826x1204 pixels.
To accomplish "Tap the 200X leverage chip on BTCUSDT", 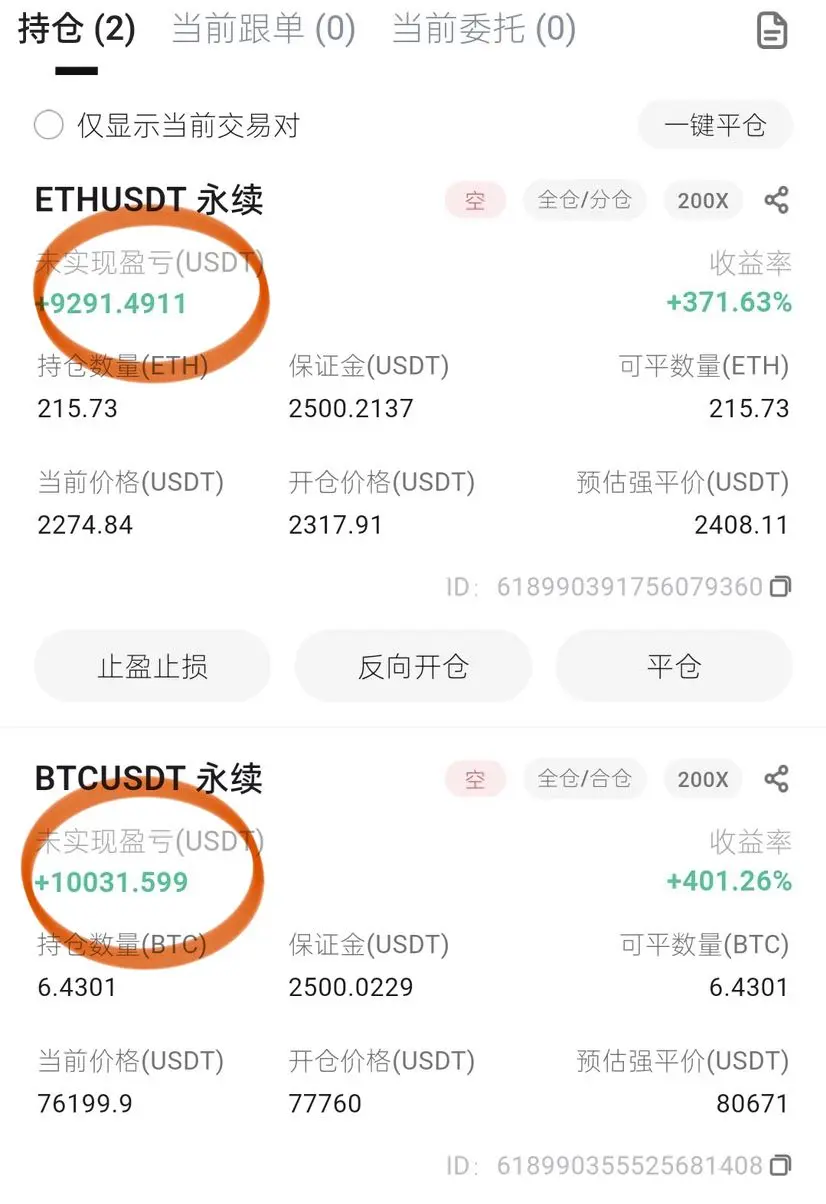I will point(703,779).
